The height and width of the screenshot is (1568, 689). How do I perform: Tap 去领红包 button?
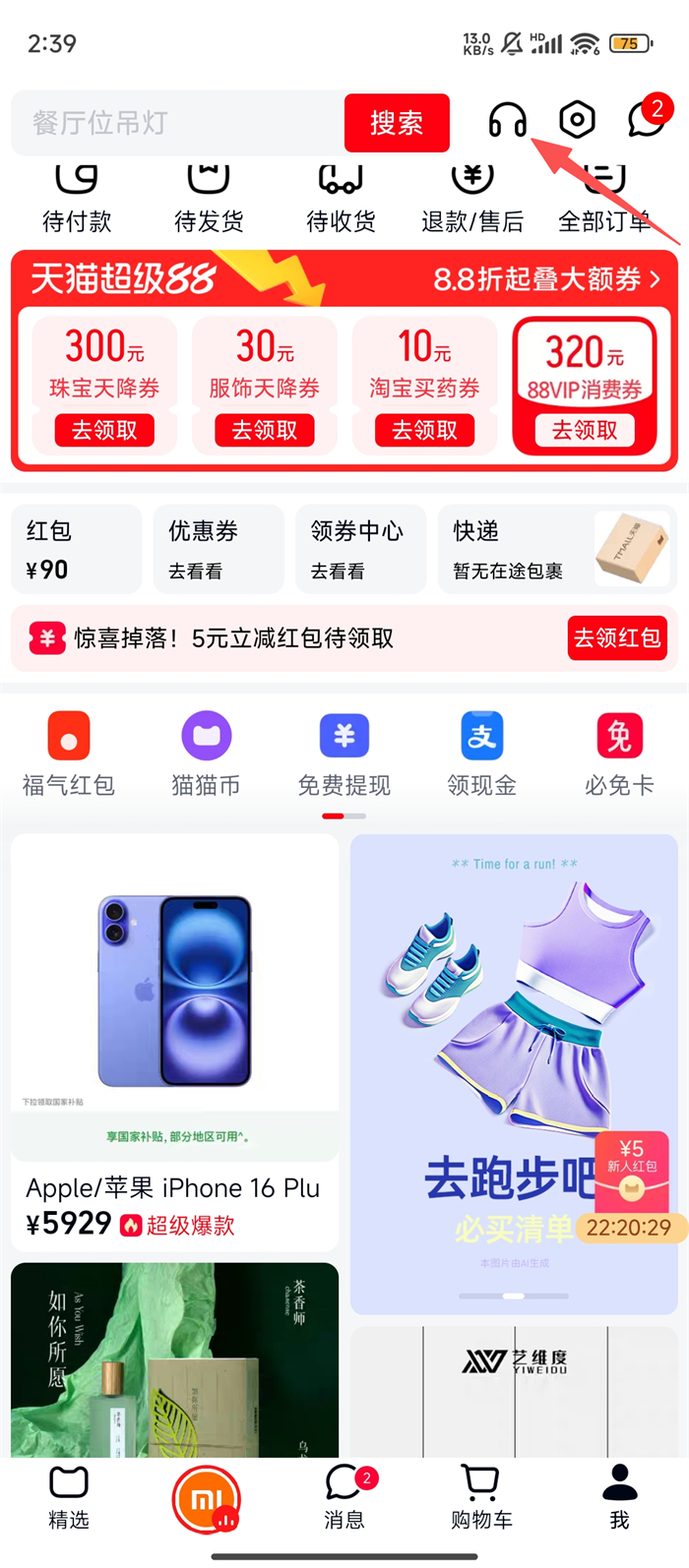click(617, 638)
